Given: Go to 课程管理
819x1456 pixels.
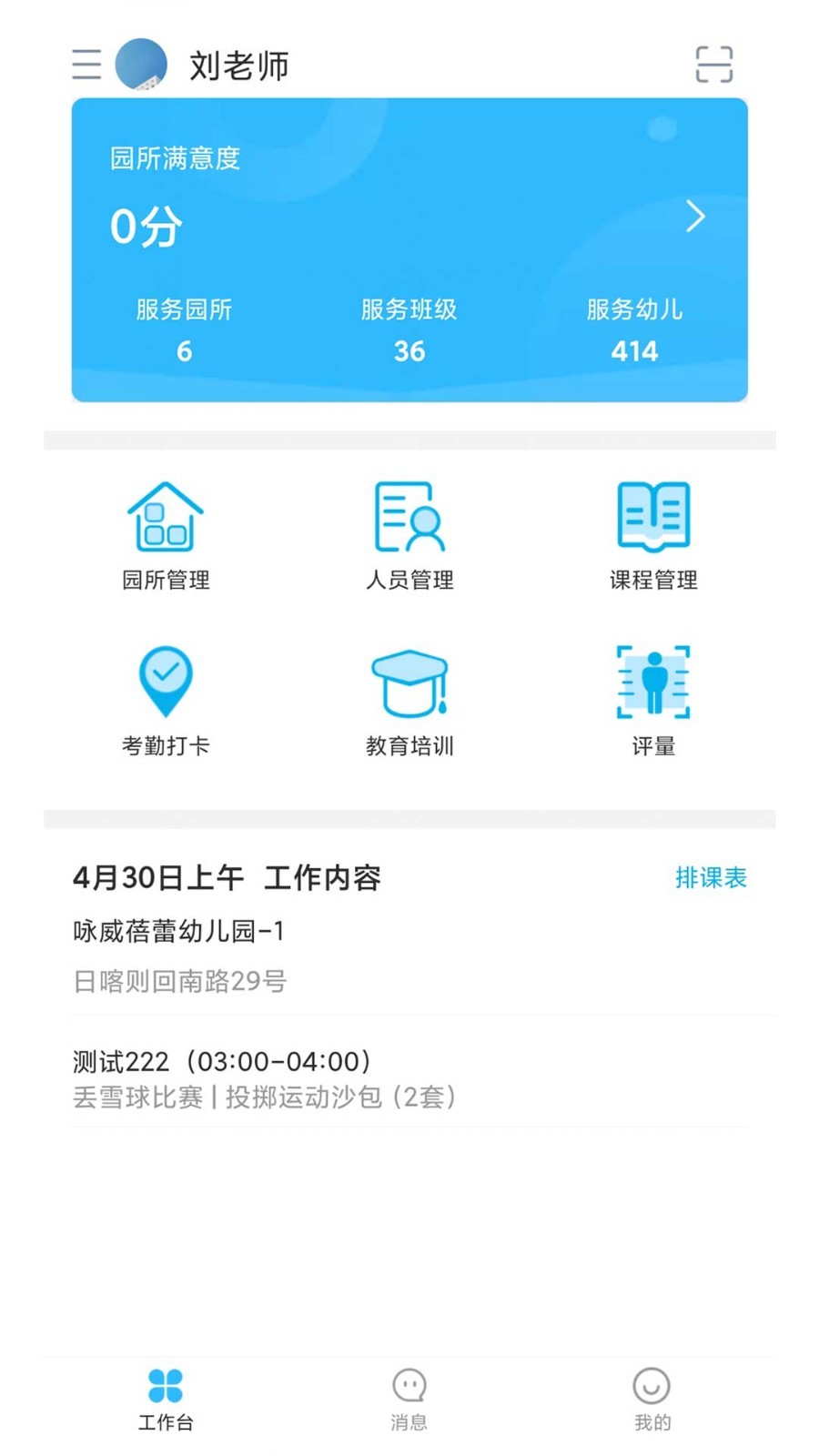Looking at the screenshot, I should 653,535.
